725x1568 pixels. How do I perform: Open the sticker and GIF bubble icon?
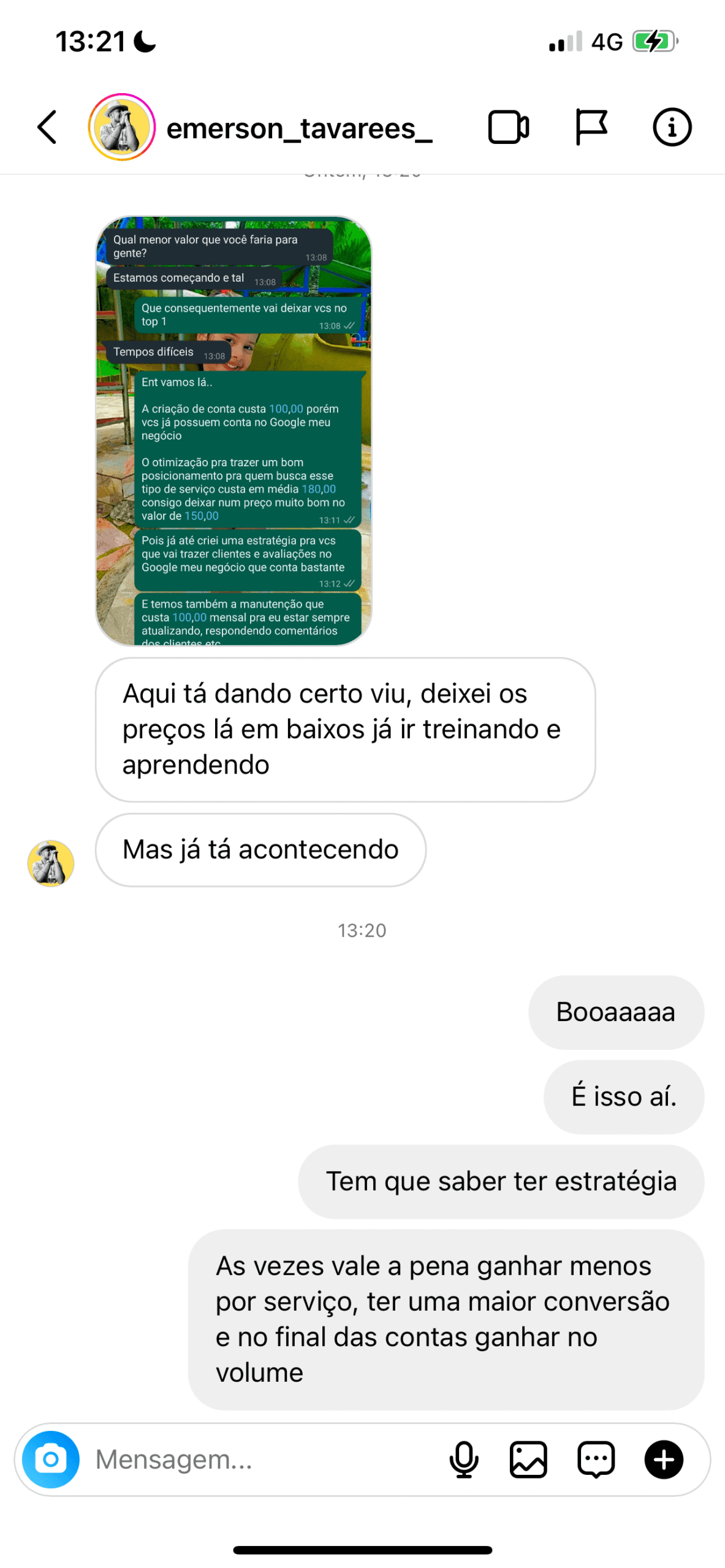pyautogui.click(x=596, y=1459)
